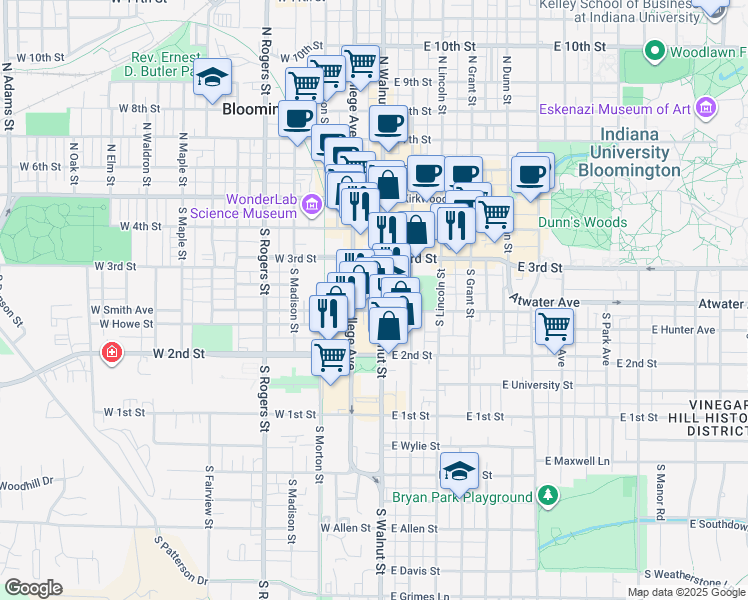
Task: Select the grocery cart marker on W 2nd St
Action: tap(331, 356)
